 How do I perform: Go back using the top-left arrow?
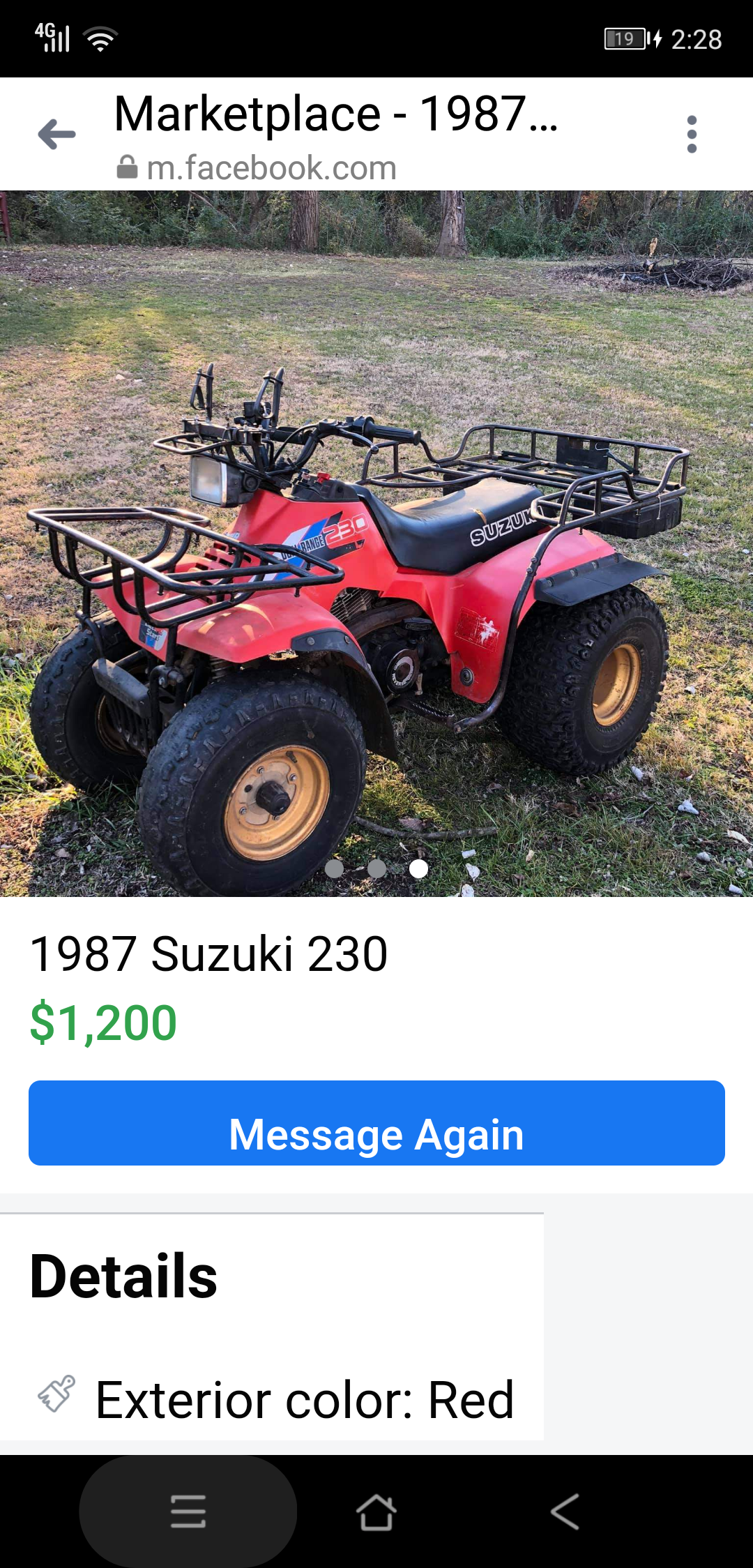tap(56, 134)
